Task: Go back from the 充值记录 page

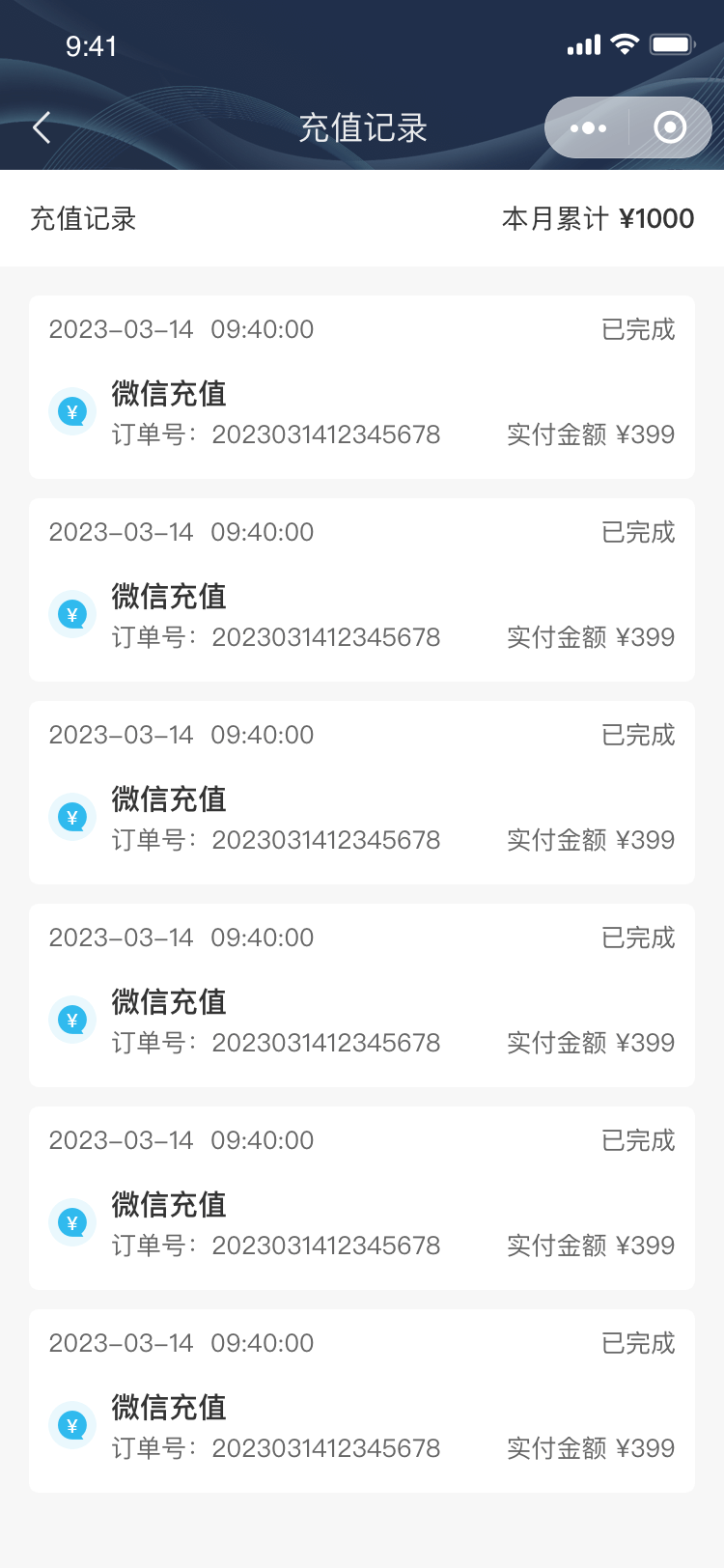Action: tap(42, 127)
